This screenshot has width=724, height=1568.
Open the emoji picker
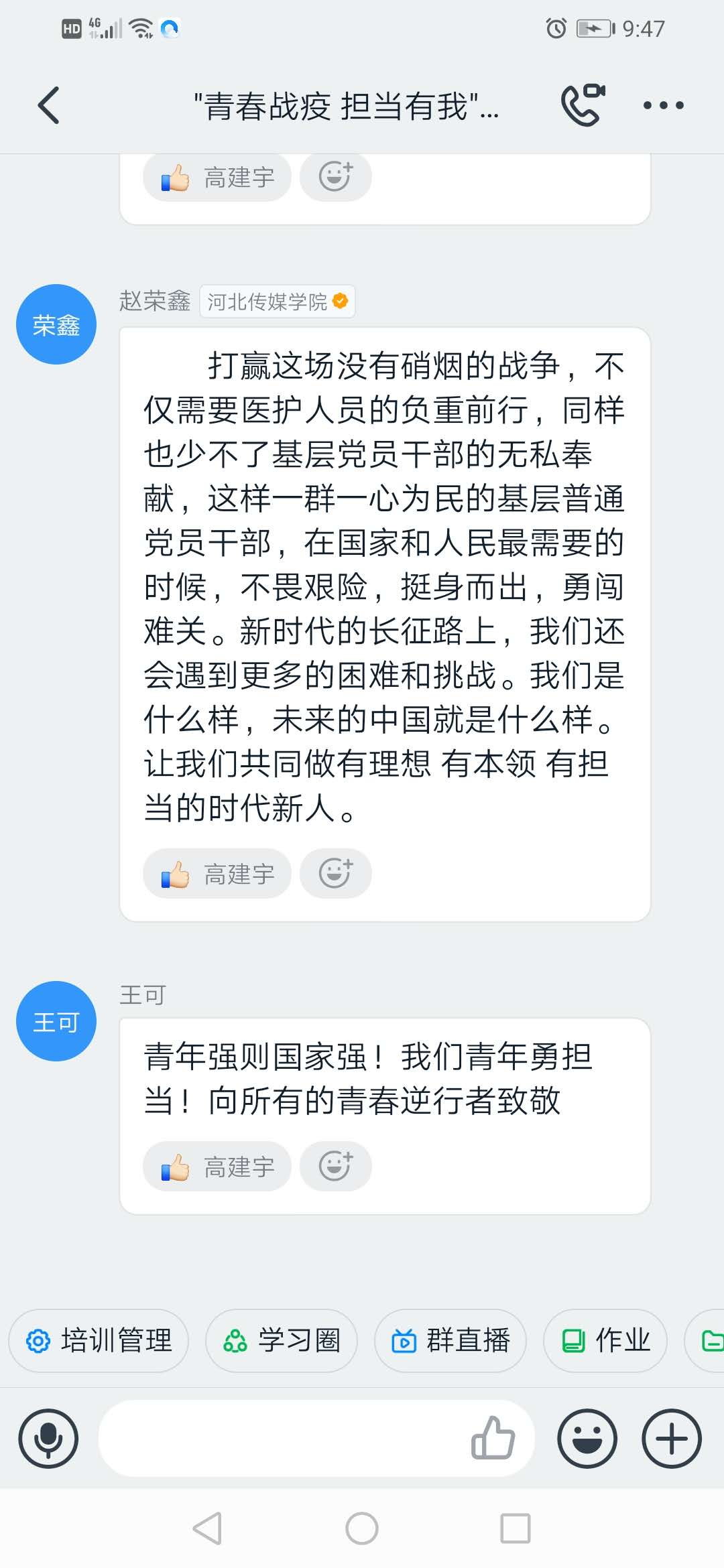(x=587, y=1439)
